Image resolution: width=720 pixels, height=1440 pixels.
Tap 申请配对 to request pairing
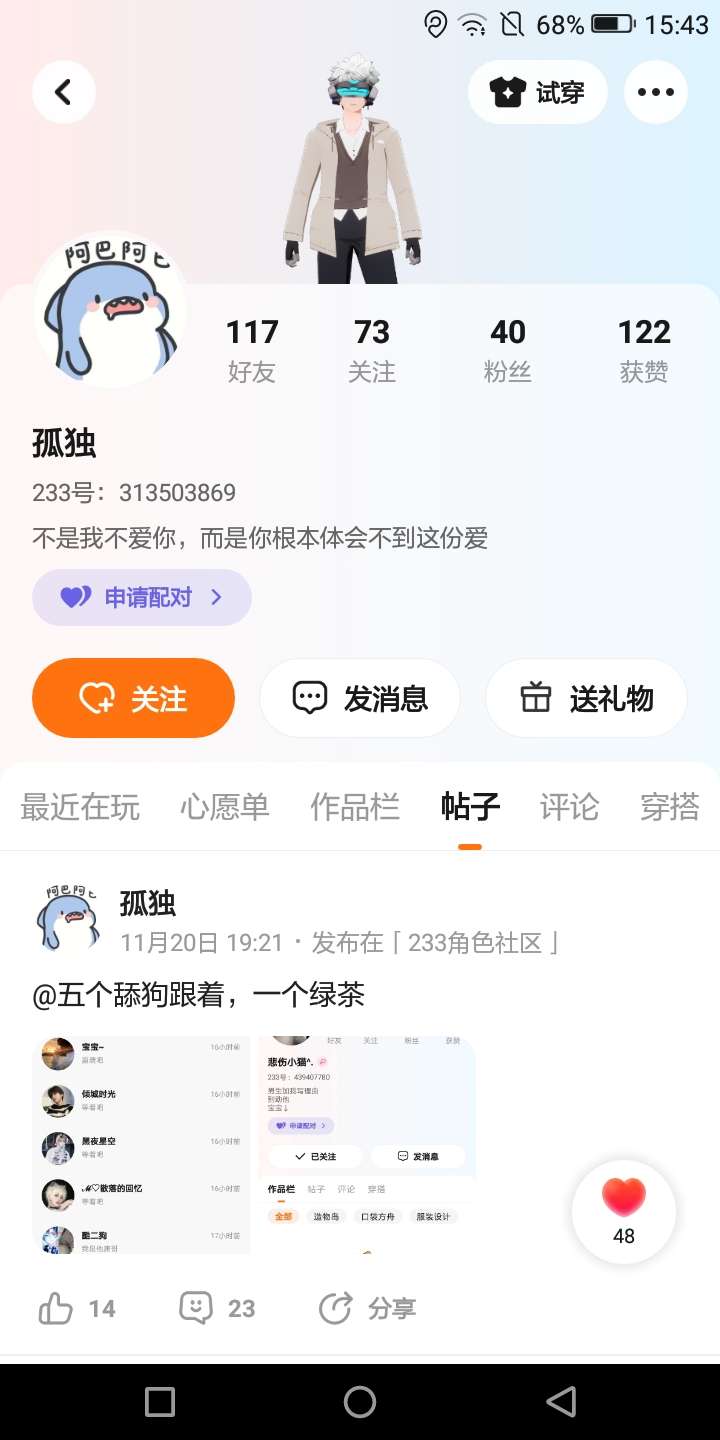coord(142,597)
